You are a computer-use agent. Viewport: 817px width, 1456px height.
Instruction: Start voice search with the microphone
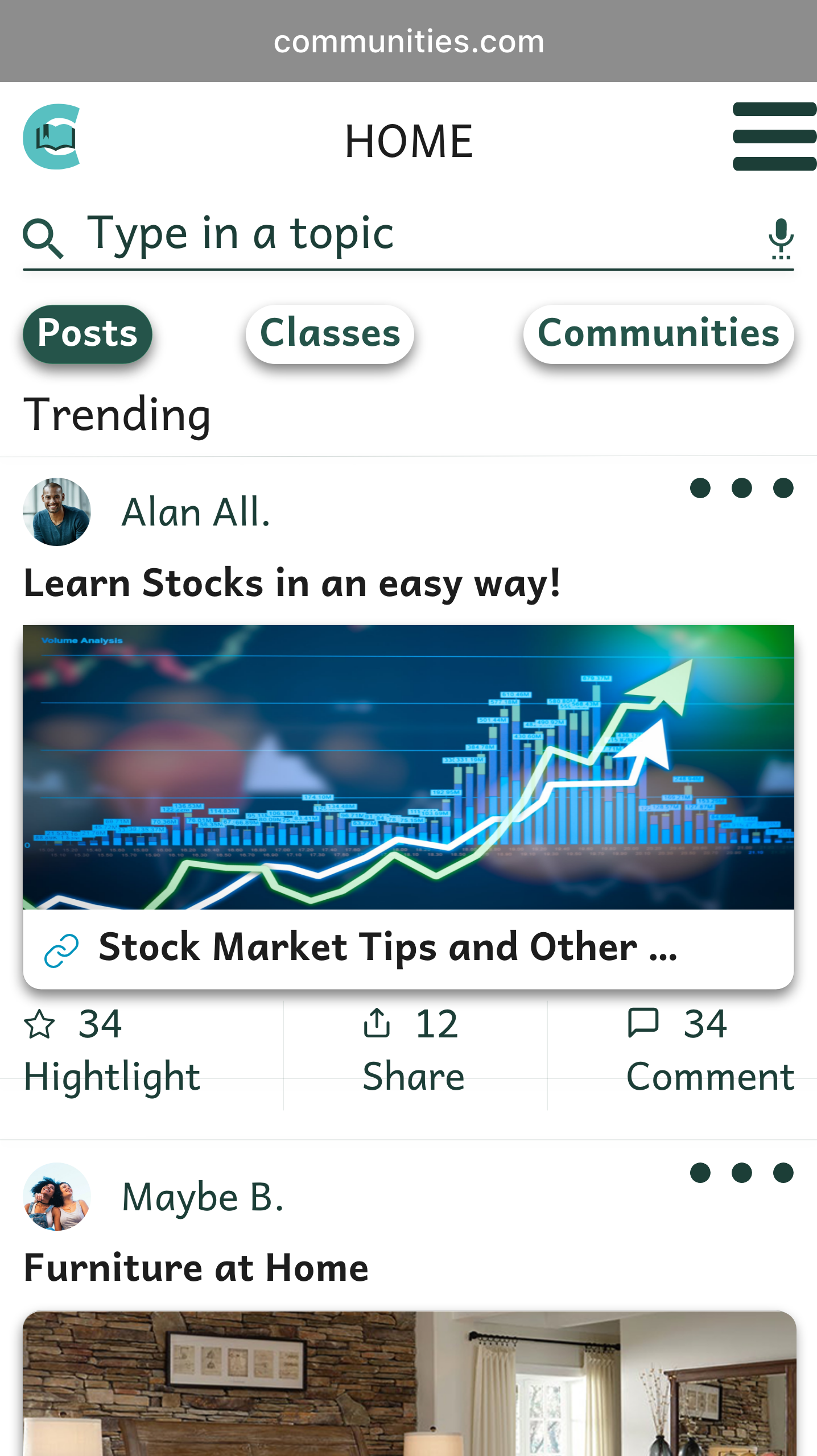[781, 238]
